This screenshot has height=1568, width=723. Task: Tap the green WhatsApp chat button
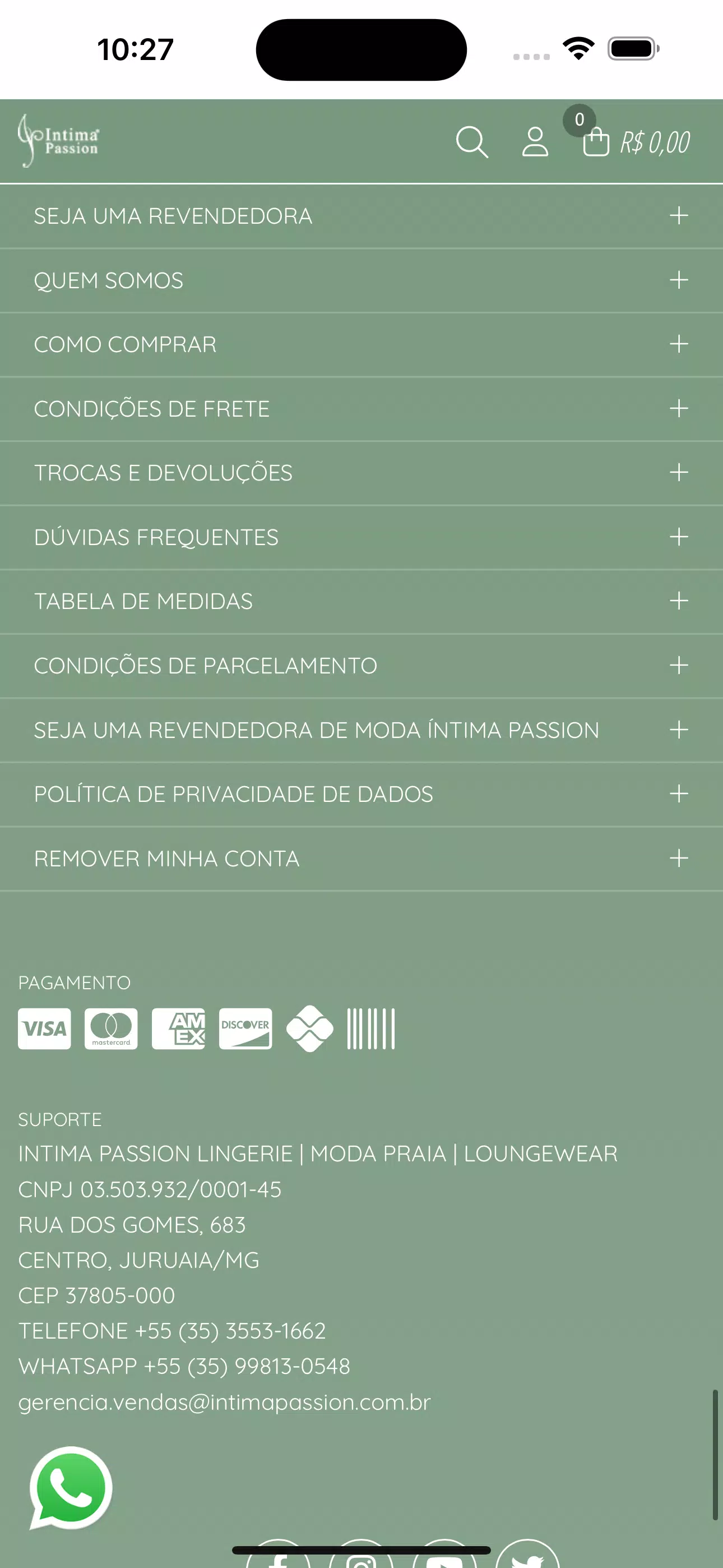[x=71, y=1488]
